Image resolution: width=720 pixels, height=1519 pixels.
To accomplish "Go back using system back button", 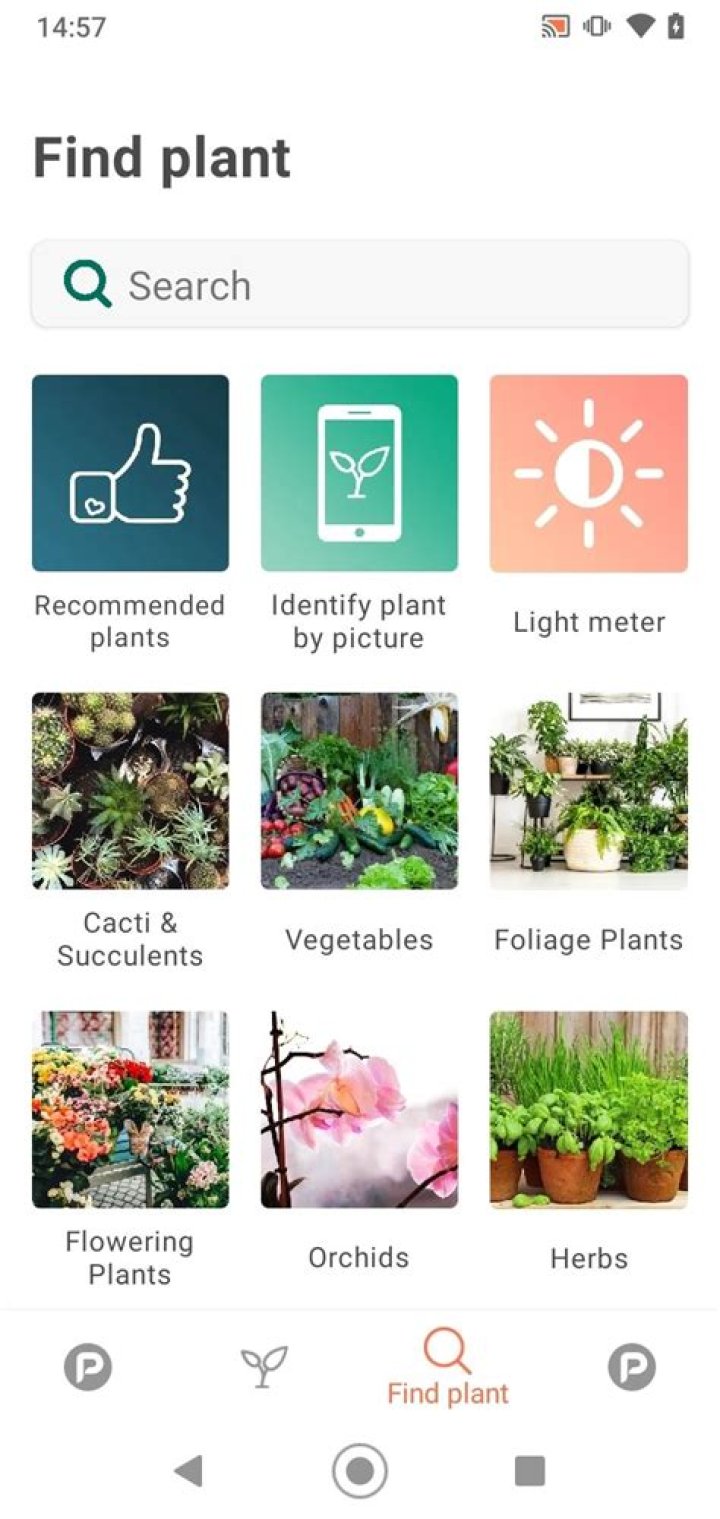I will pyautogui.click(x=188, y=1471).
